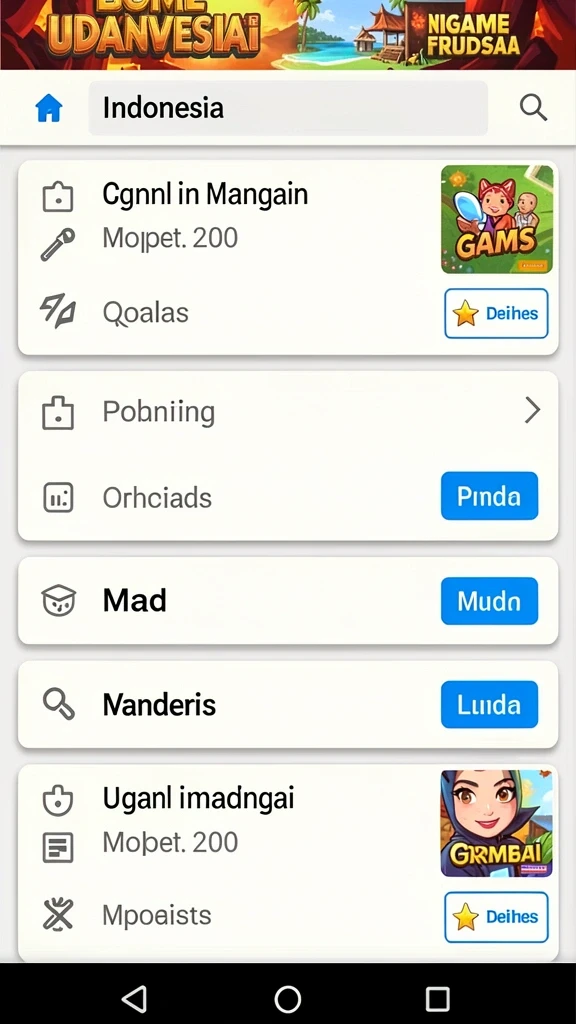The image size is (576, 1024).
Task: Open the Pobniing row chevron
Action: click(x=533, y=411)
